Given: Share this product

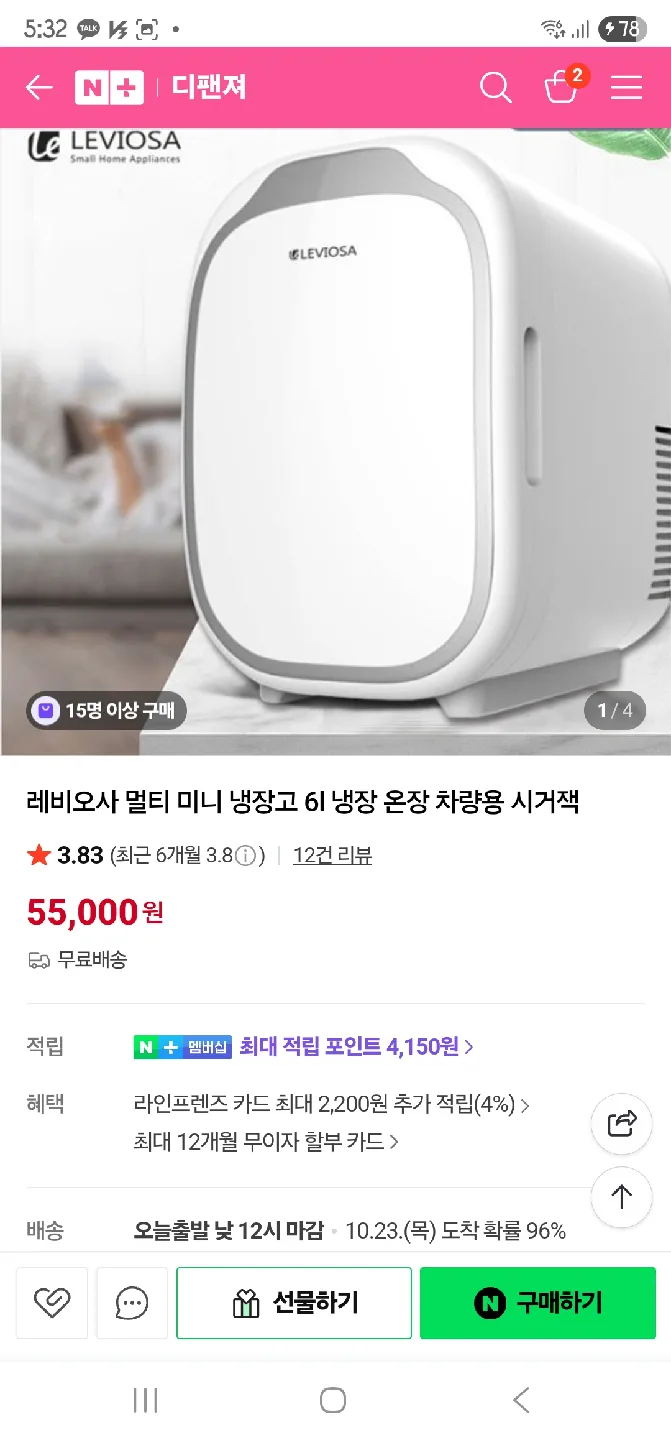Looking at the screenshot, I should pyautogui.click(x=622, y=1124).
